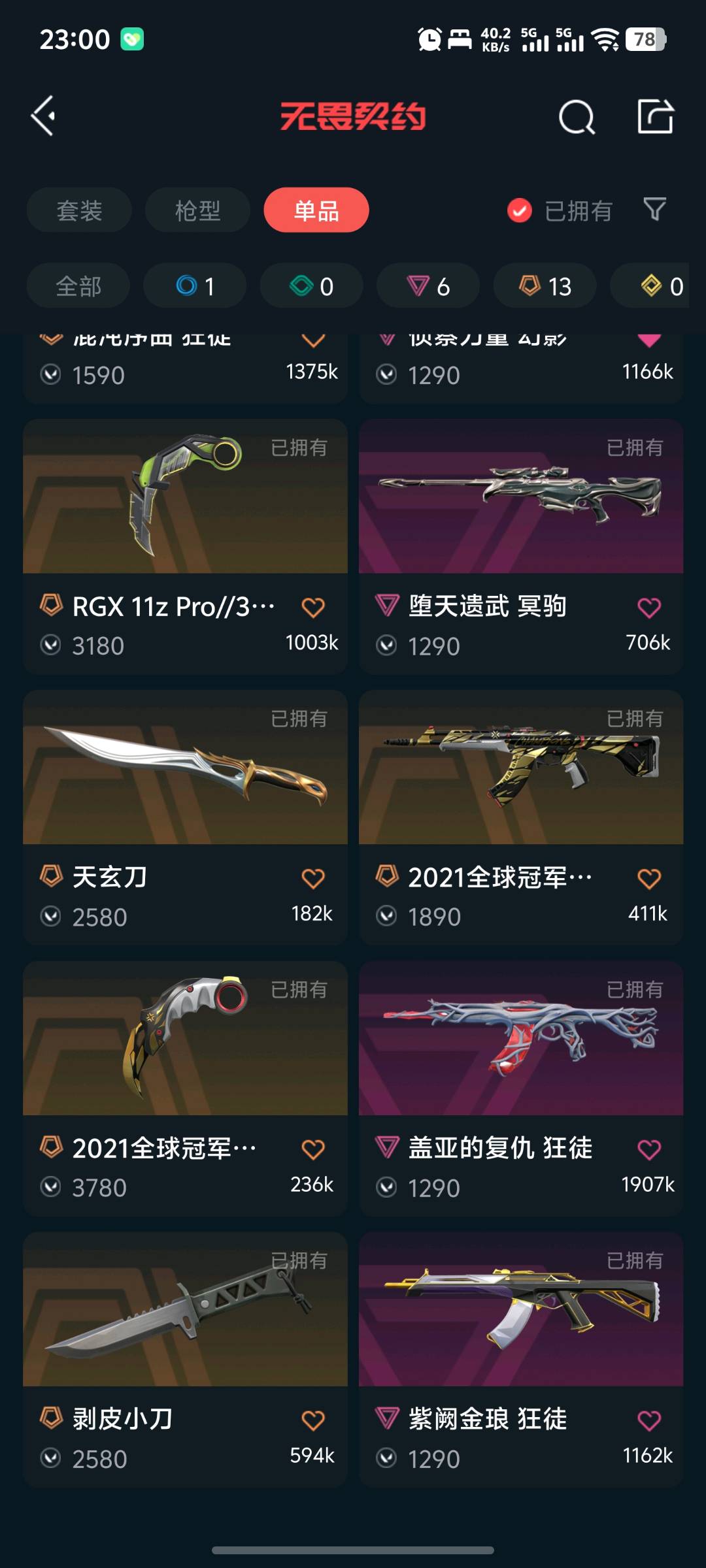
Task: Like the 2021全球冠军 item priced 1890
Action: pos(649,879)
